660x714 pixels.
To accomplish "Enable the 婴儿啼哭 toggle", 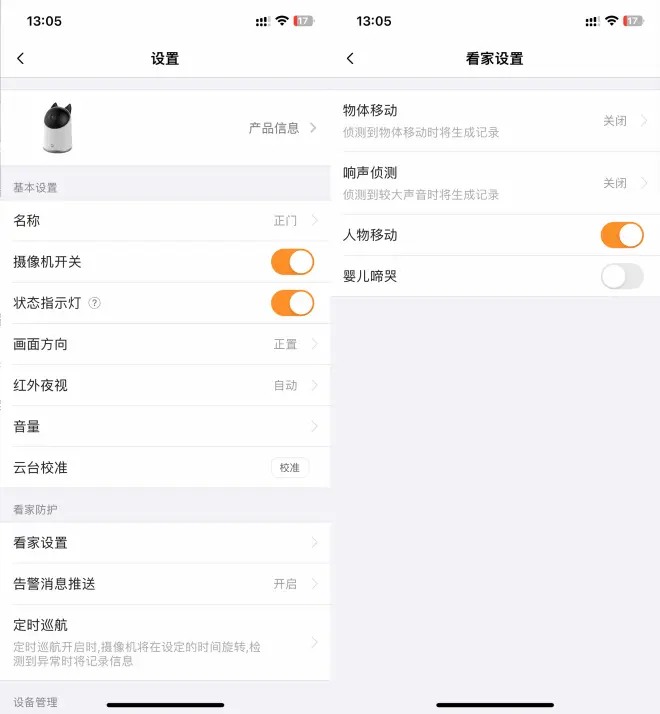I will click(x=621, y=276).
